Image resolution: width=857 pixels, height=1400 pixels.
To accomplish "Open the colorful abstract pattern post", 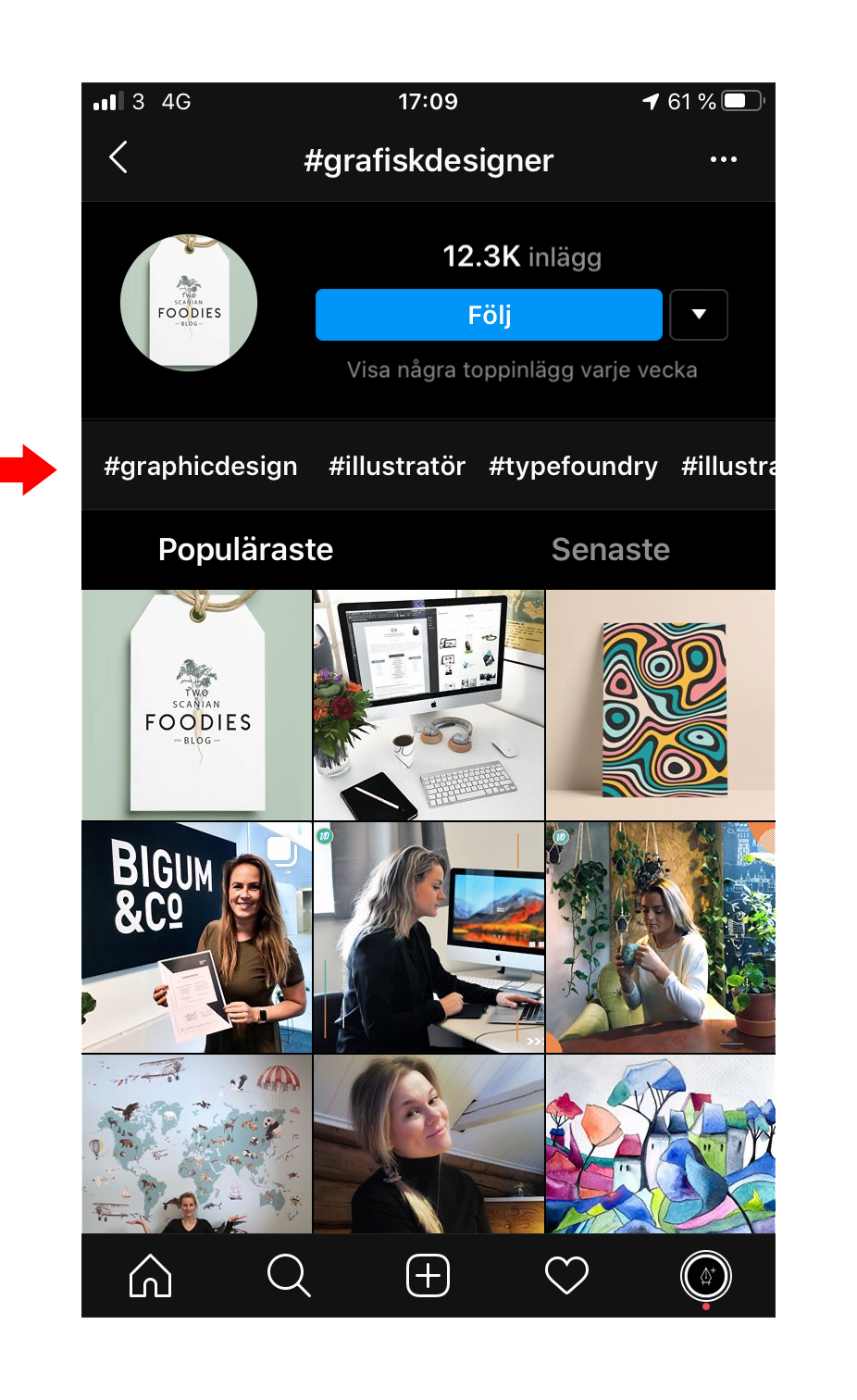I will (661, 705).
